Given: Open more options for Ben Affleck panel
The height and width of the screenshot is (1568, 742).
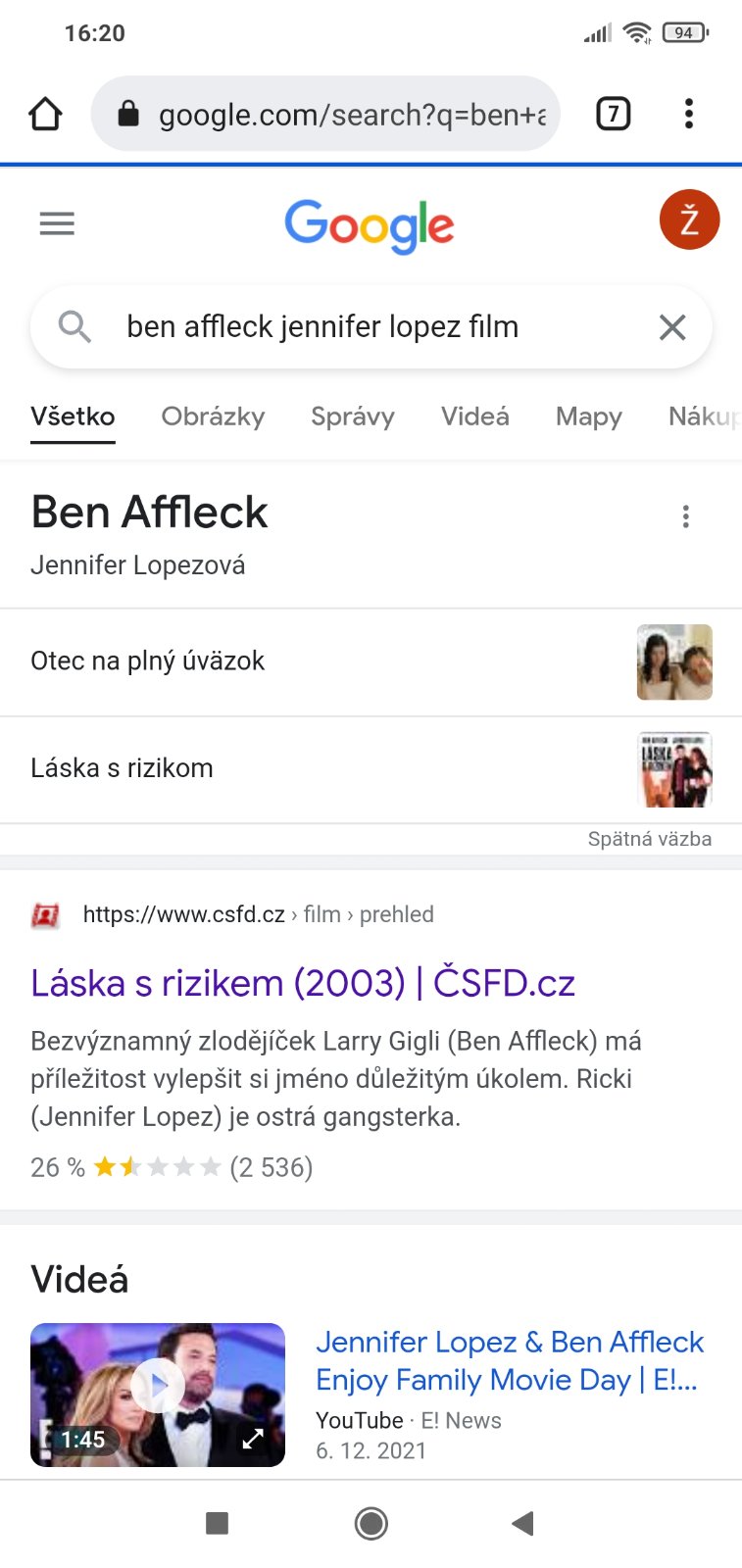Looking at the screenshot, I should [x=685, y=516].
